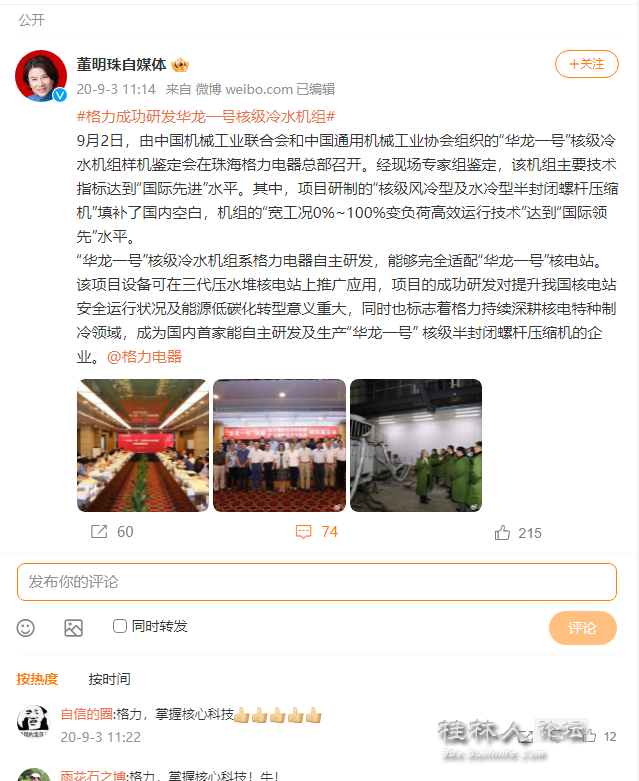View the first photo of the meeting room
The height and width of the screenshot is (781, 639).
click(143, 445)
